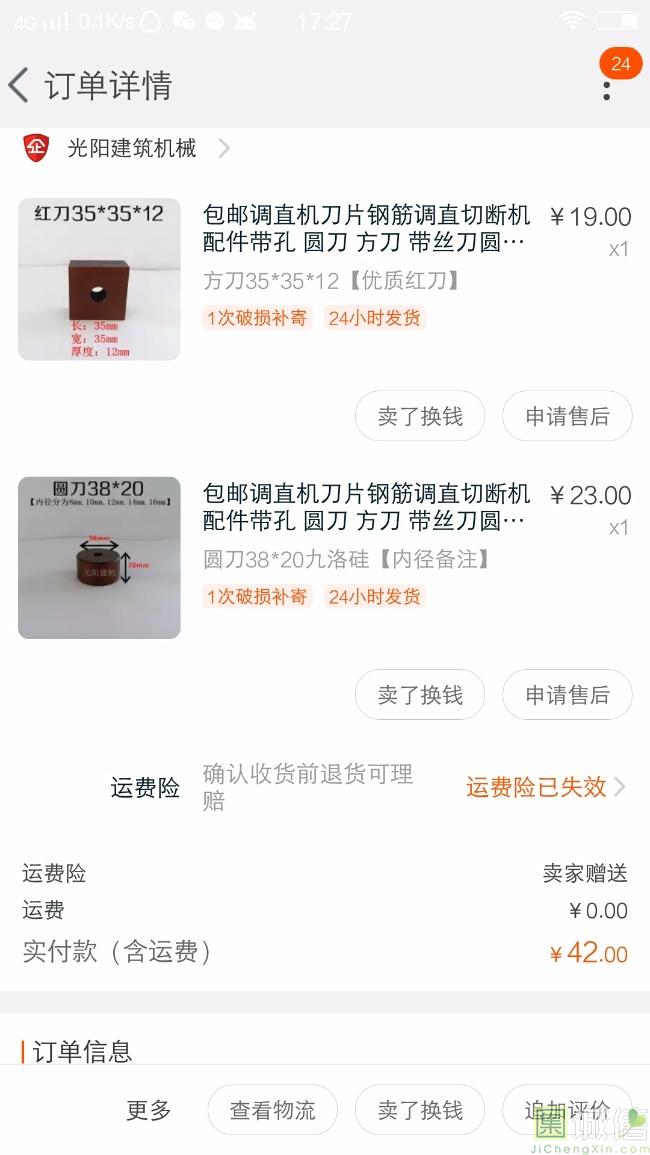650x1155 pixels.
Task: Tap 卖了换钱 in the bottom bar
Action: pyautogui.click(x=420, y=1110)
